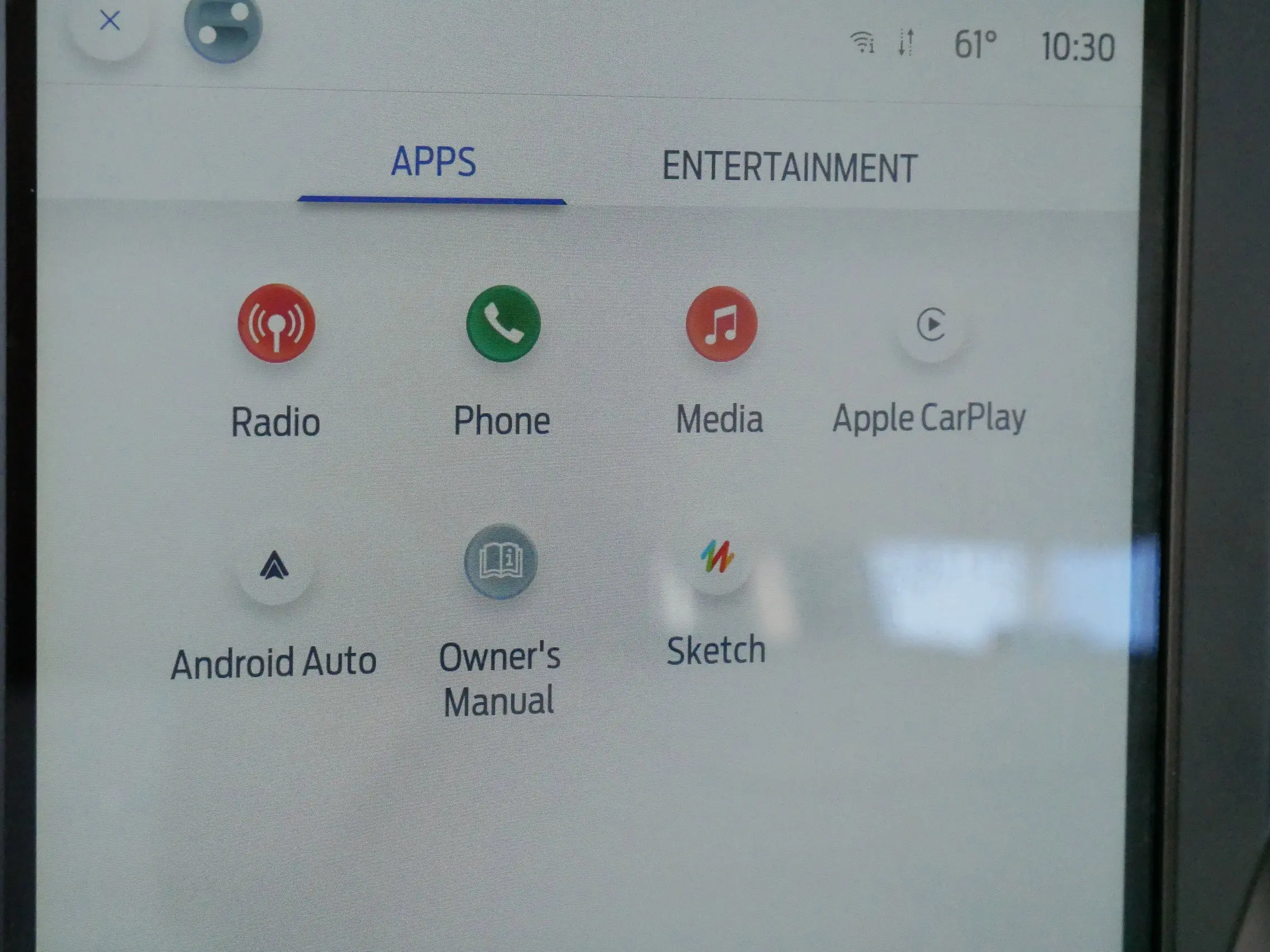Screen dimensions: 1270x952
Task: Open the Media app
Action: (721, 324)
